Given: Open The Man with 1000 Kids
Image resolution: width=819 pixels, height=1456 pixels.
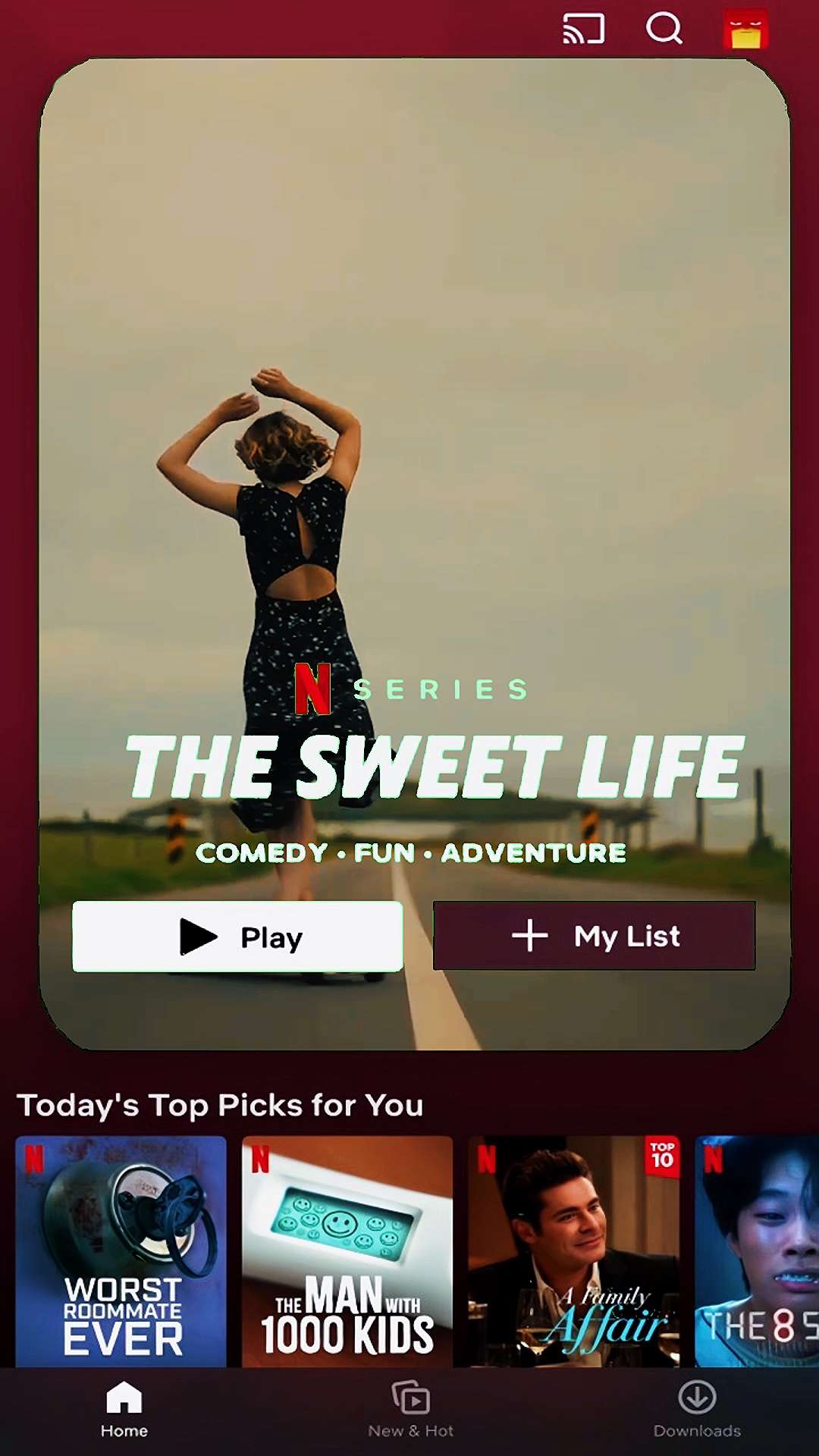Looking at the screenshot, I should pos(347,1251).
